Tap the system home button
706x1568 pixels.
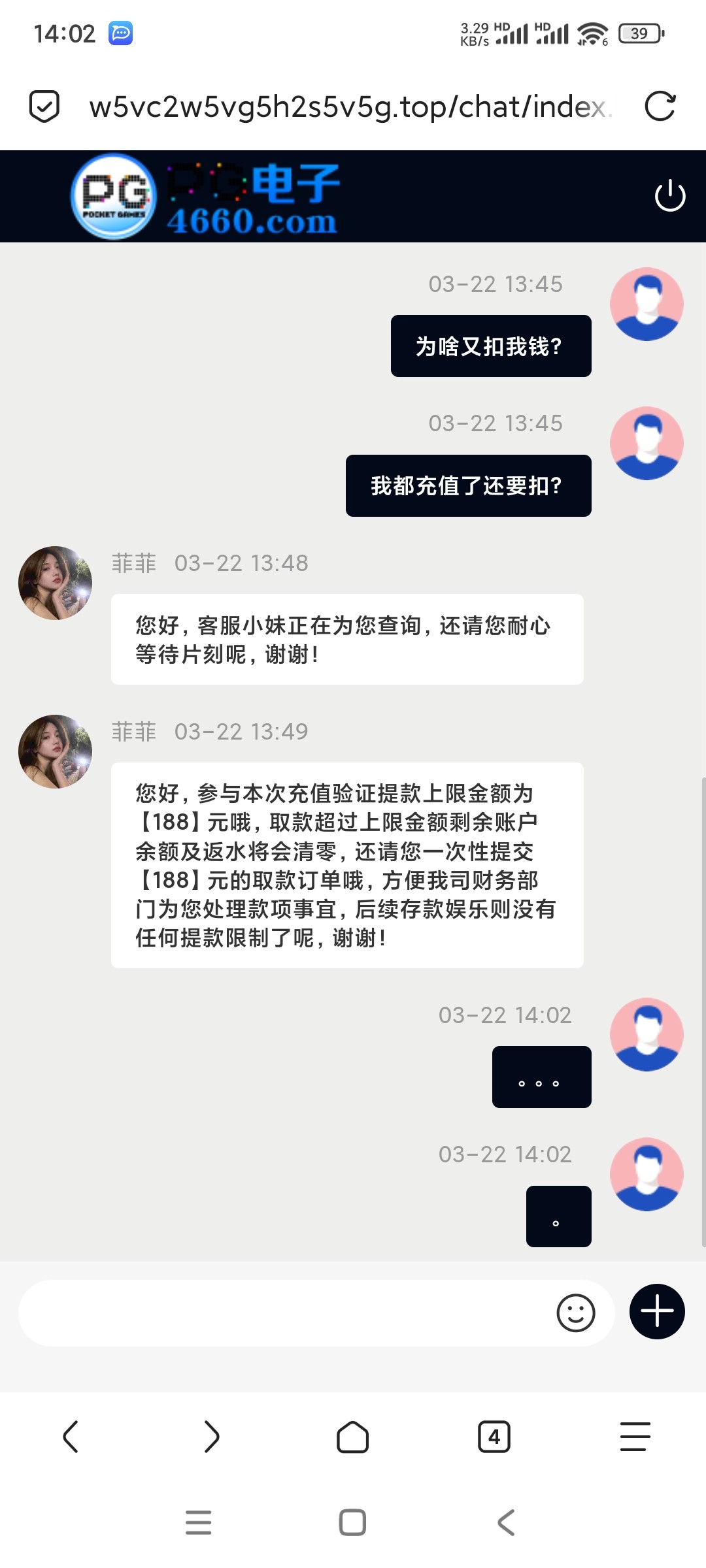point(352,1522)
